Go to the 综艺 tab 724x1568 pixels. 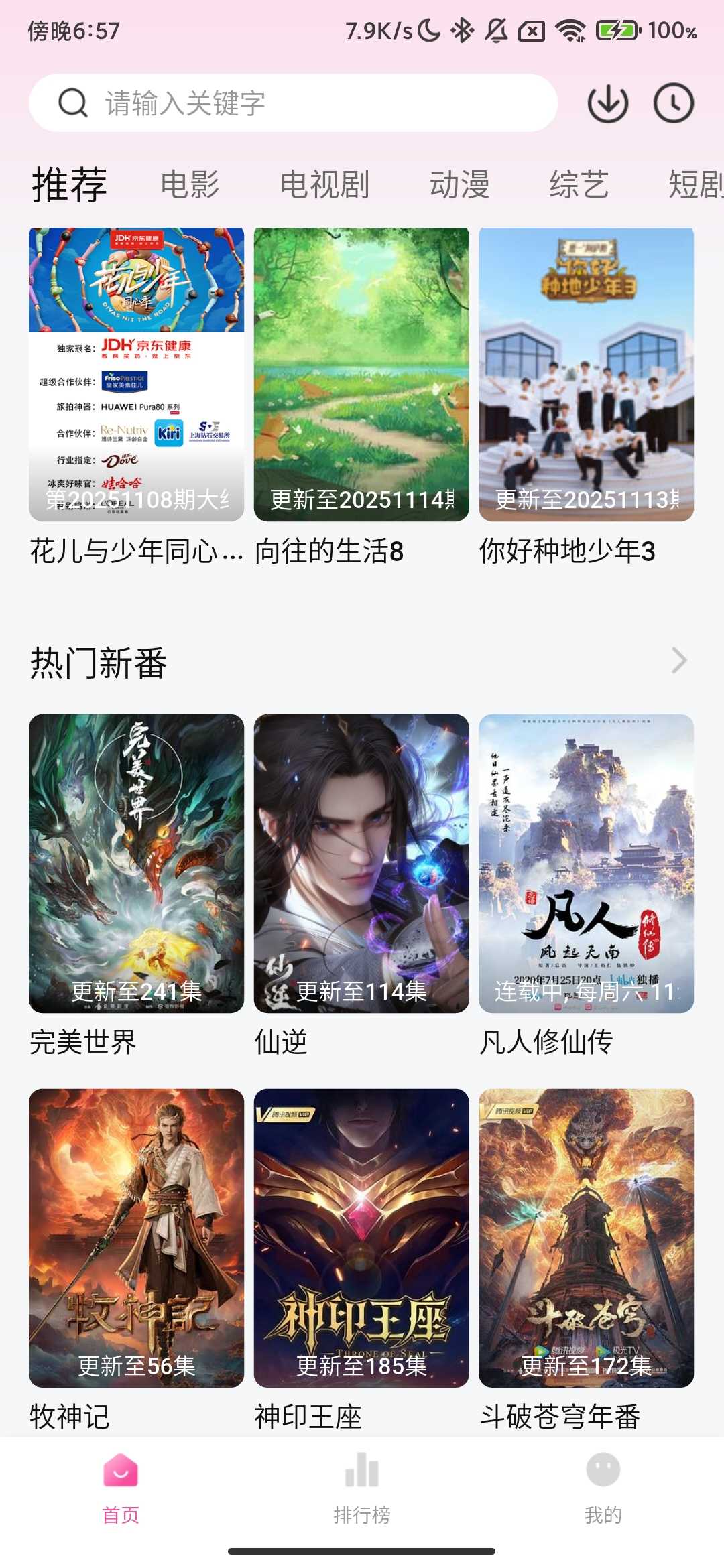coord(579,184)
